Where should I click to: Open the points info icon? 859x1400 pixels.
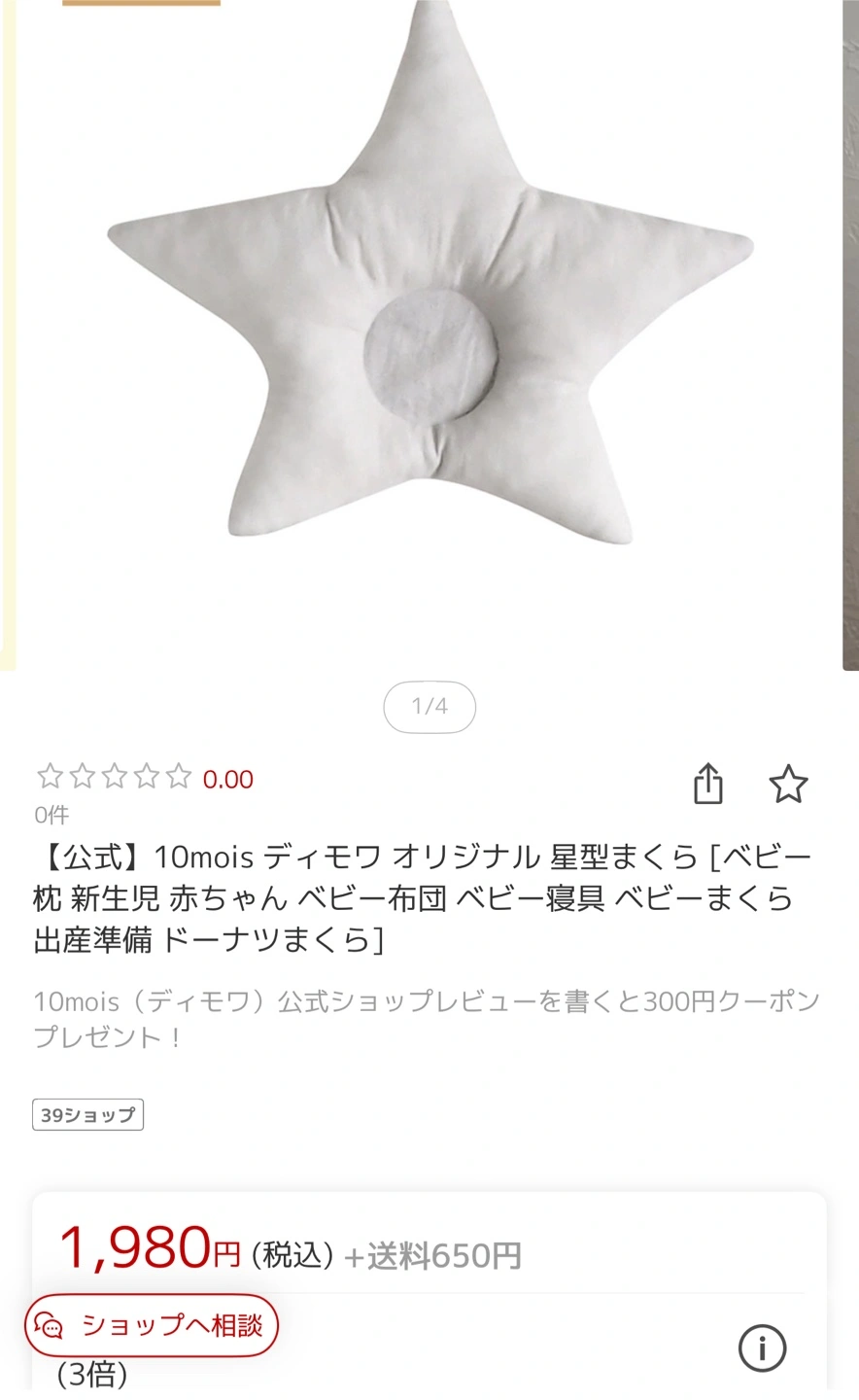(762, 1347)
